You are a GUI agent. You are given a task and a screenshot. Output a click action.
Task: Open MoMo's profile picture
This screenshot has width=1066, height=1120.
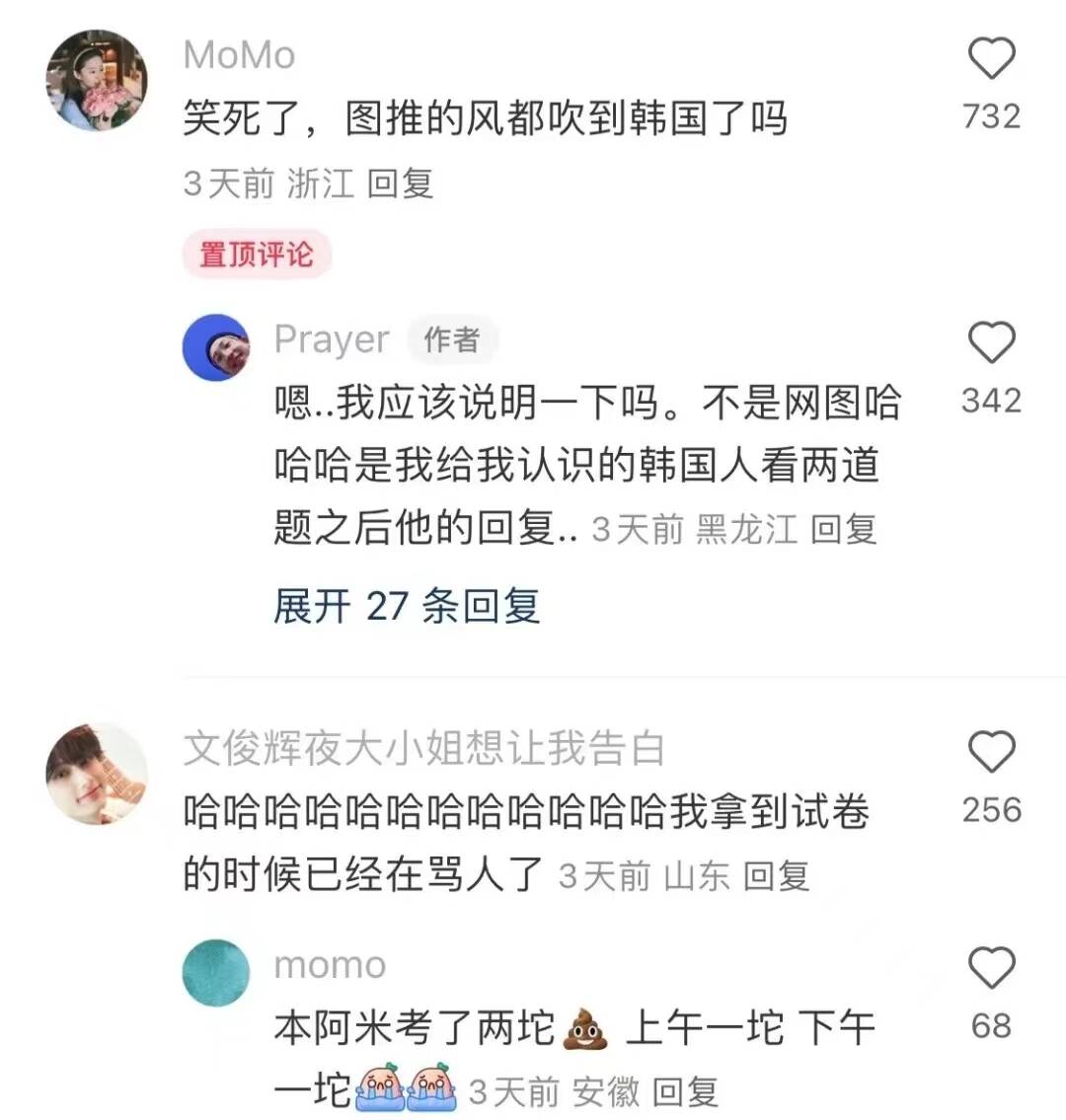point(97,81)
